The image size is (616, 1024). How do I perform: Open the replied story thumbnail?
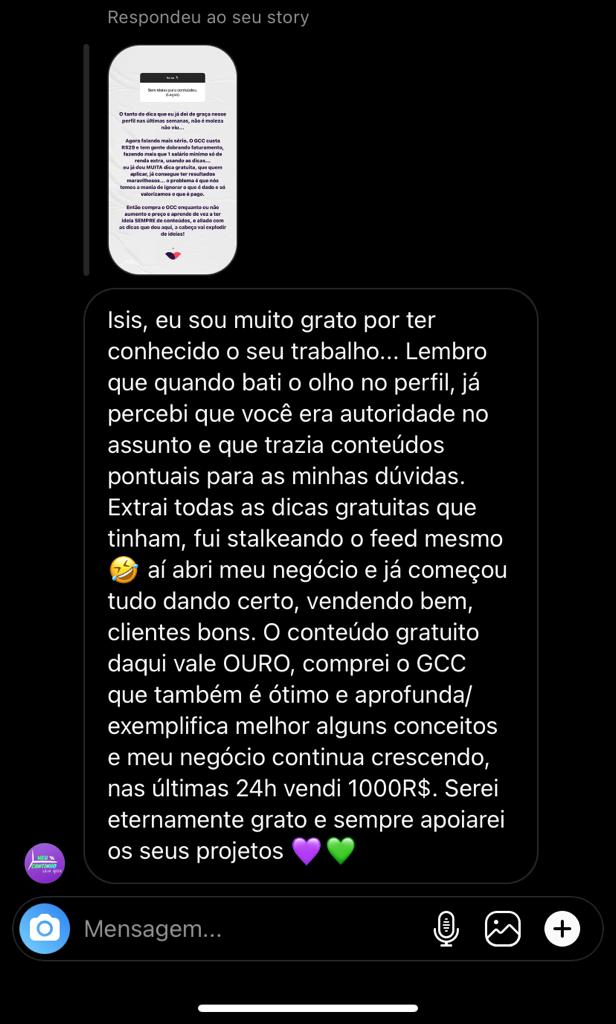172,160
